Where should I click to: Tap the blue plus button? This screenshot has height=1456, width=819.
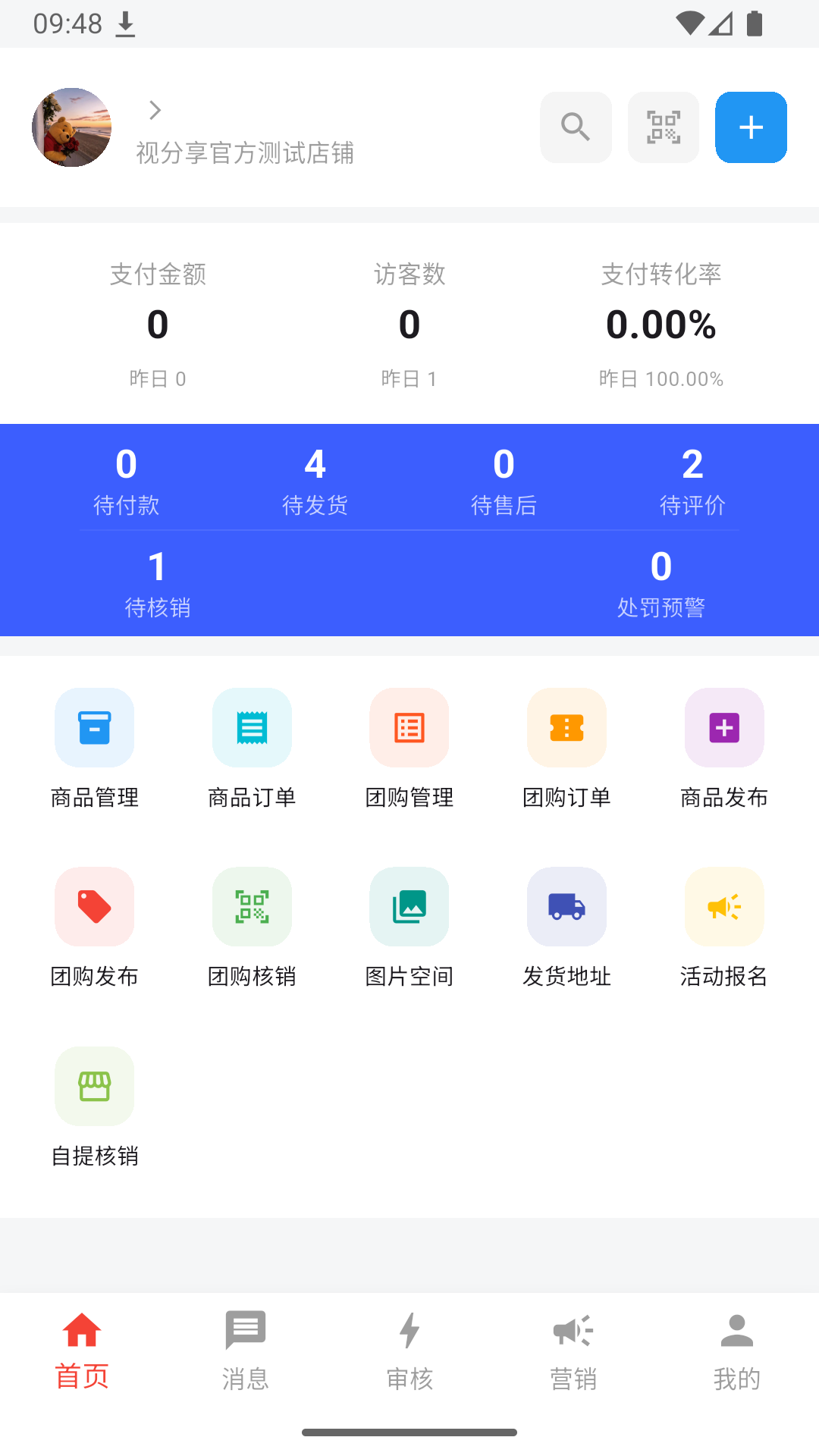pyautogui.click(x=751, y=127)
